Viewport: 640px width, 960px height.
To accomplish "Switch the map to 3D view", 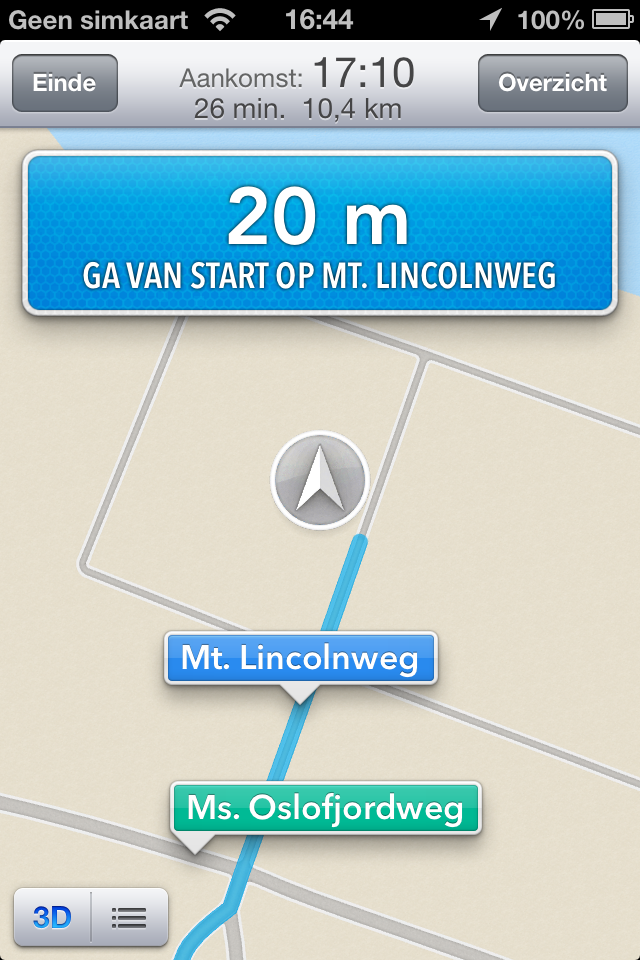I will coord(52,917).
